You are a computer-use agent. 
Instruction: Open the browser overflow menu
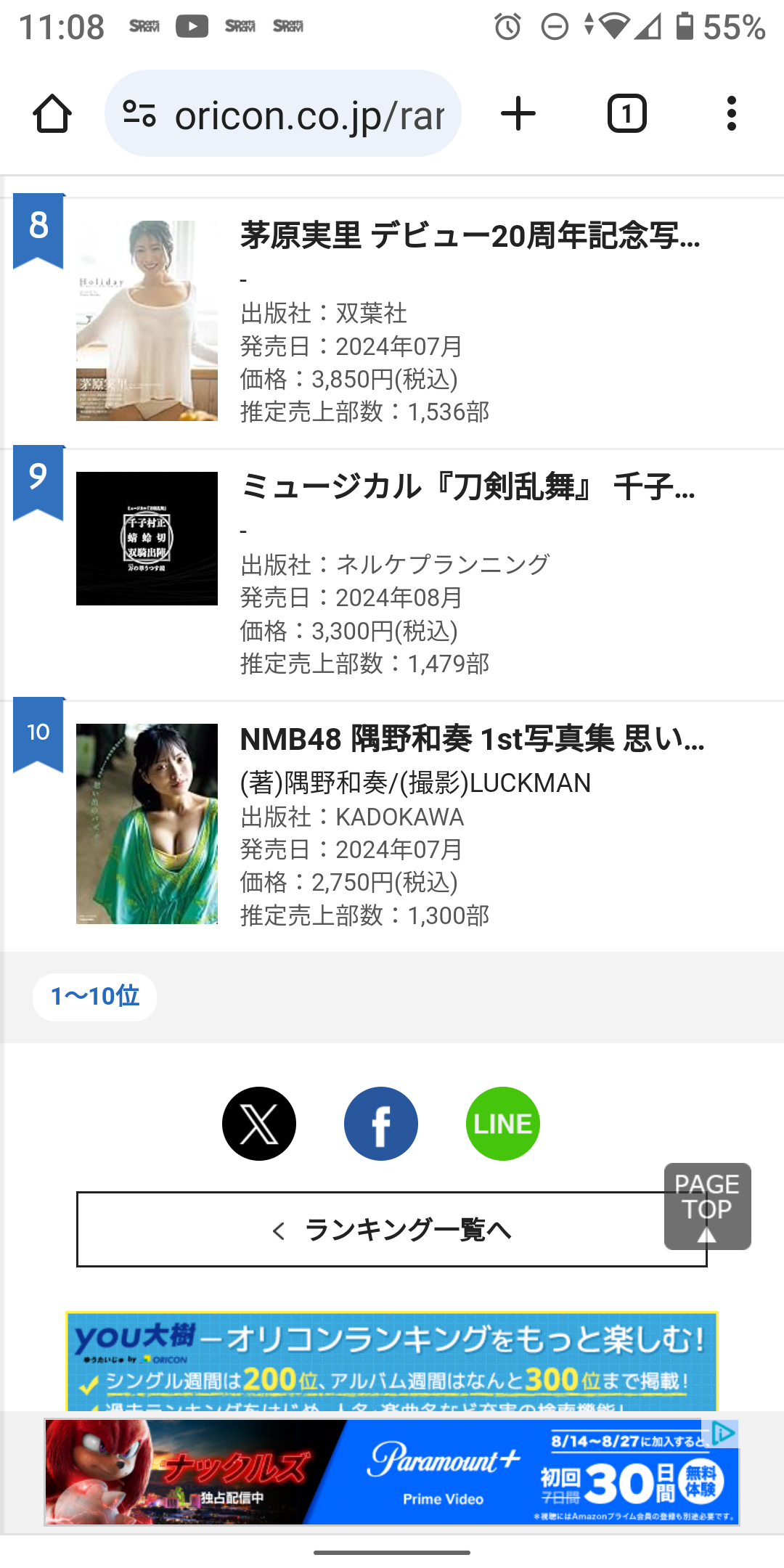pos(731,114)
